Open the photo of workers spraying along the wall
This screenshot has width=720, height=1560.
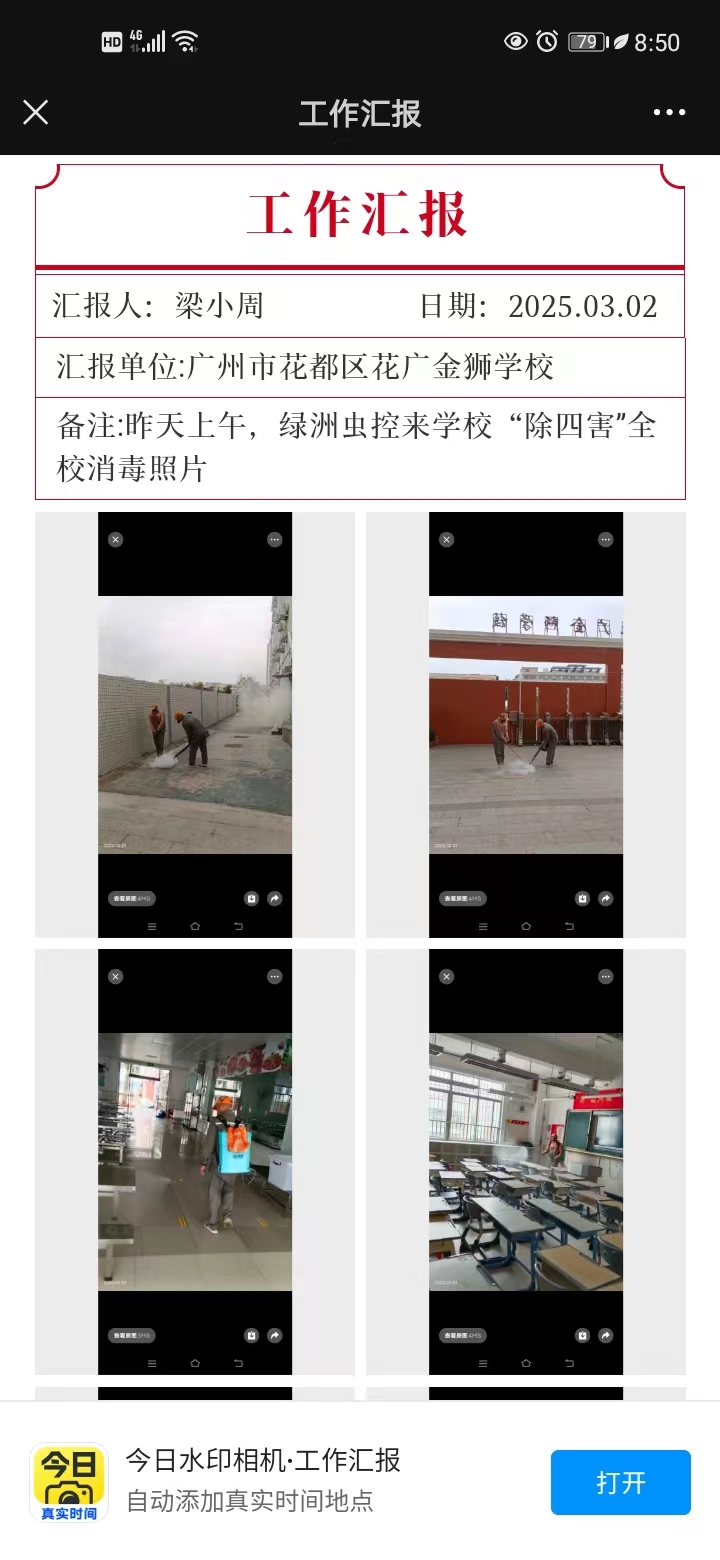coord(195,724)
